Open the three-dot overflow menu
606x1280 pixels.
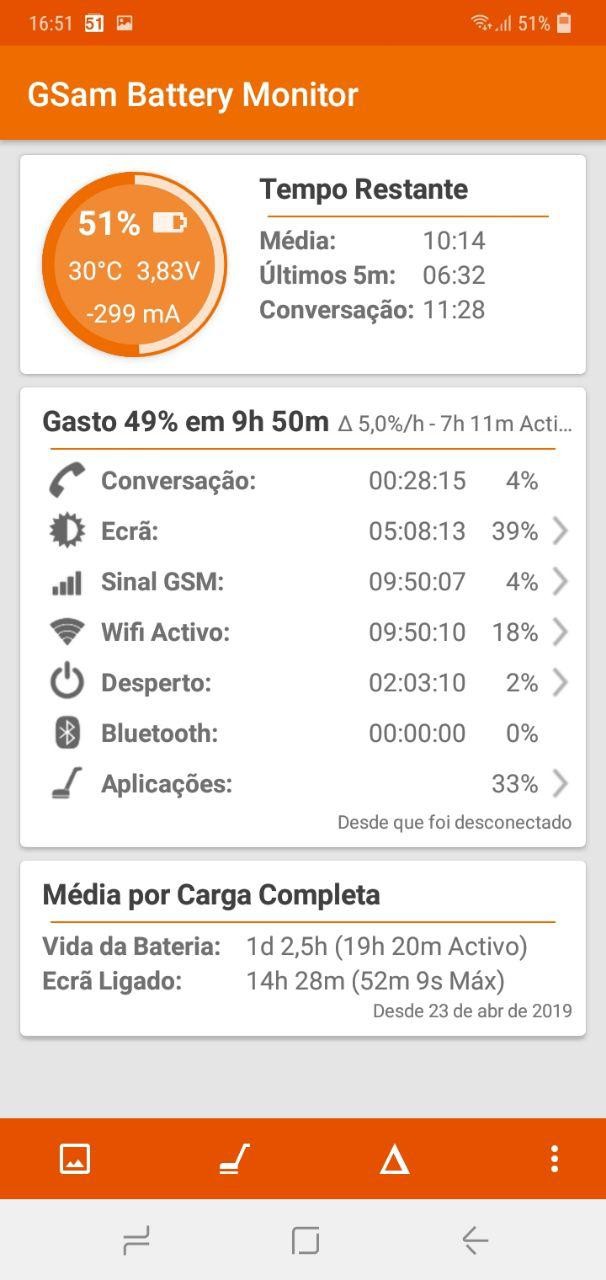(554, 1159)
